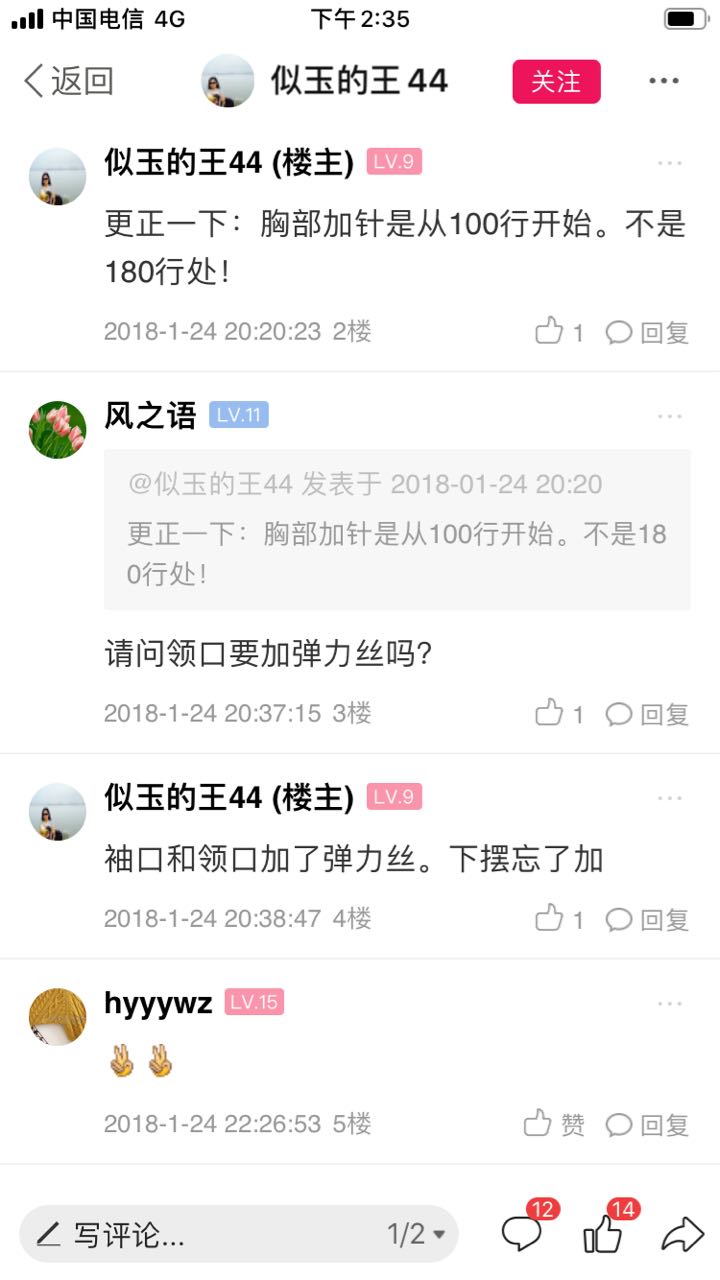This screenshot has height=1280, width=720.
Task: Open the top-right overflow menu
Action: pyautogui.click(x=664, y=81)
